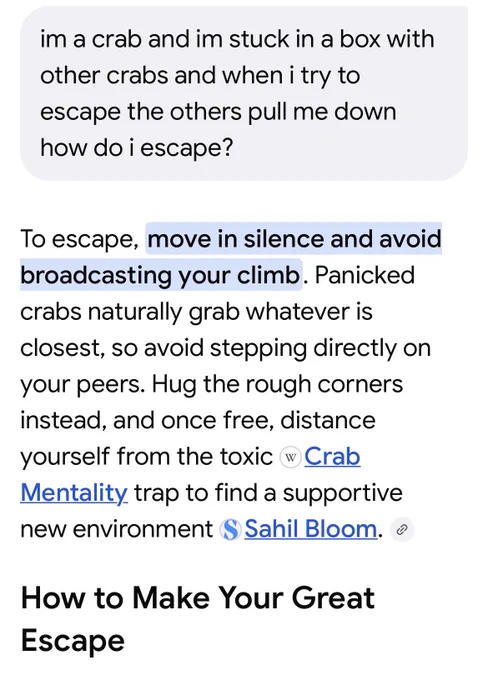Open the Crab Mentality Wikipedia link
The width and height of the screenshot is (488, 680).
(x=332, y=457)
